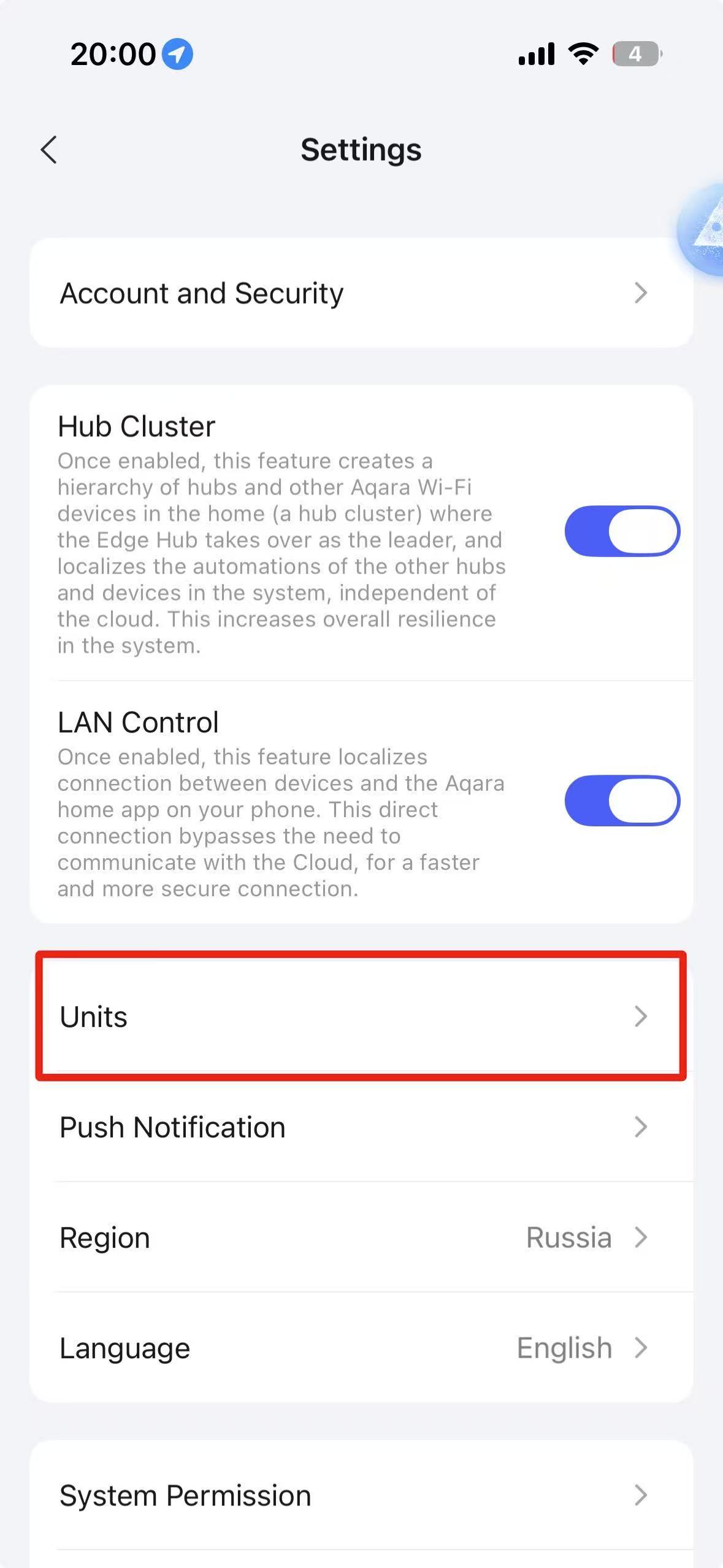Tap the floating assistant bubble
Viewport: 723px width, 1568px height.
coord(705,230)
